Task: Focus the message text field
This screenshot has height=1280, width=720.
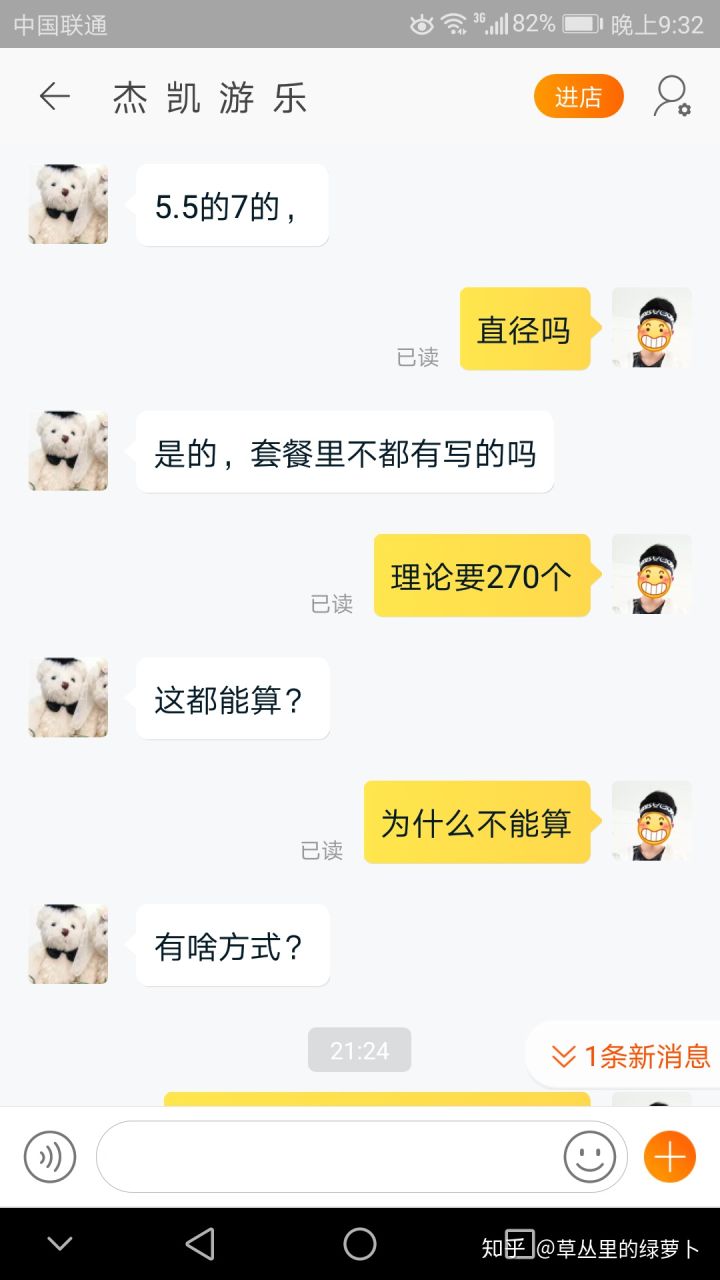Action: pyautogui.click(x=330, y=1157)
